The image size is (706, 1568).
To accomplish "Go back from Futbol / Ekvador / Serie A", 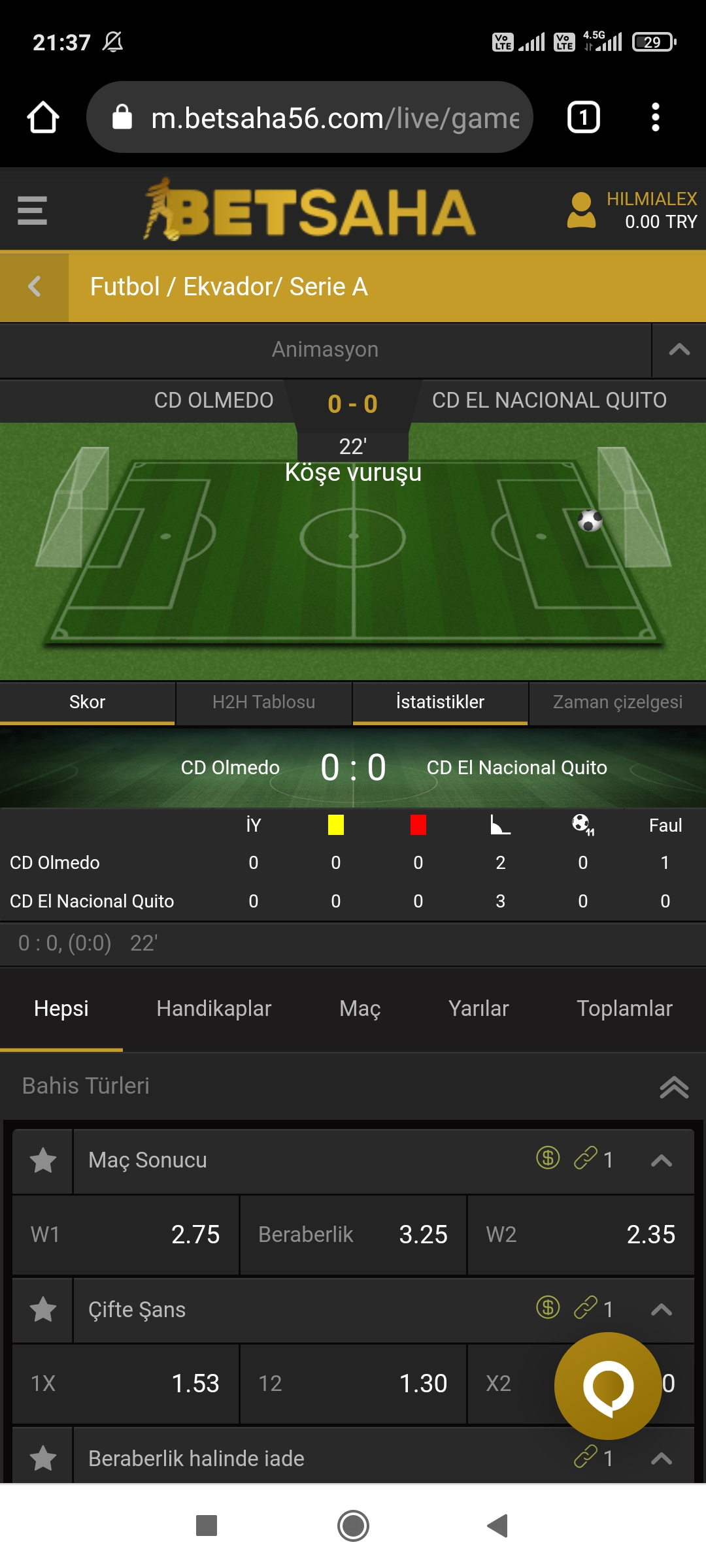I will [x=34, y=286].
